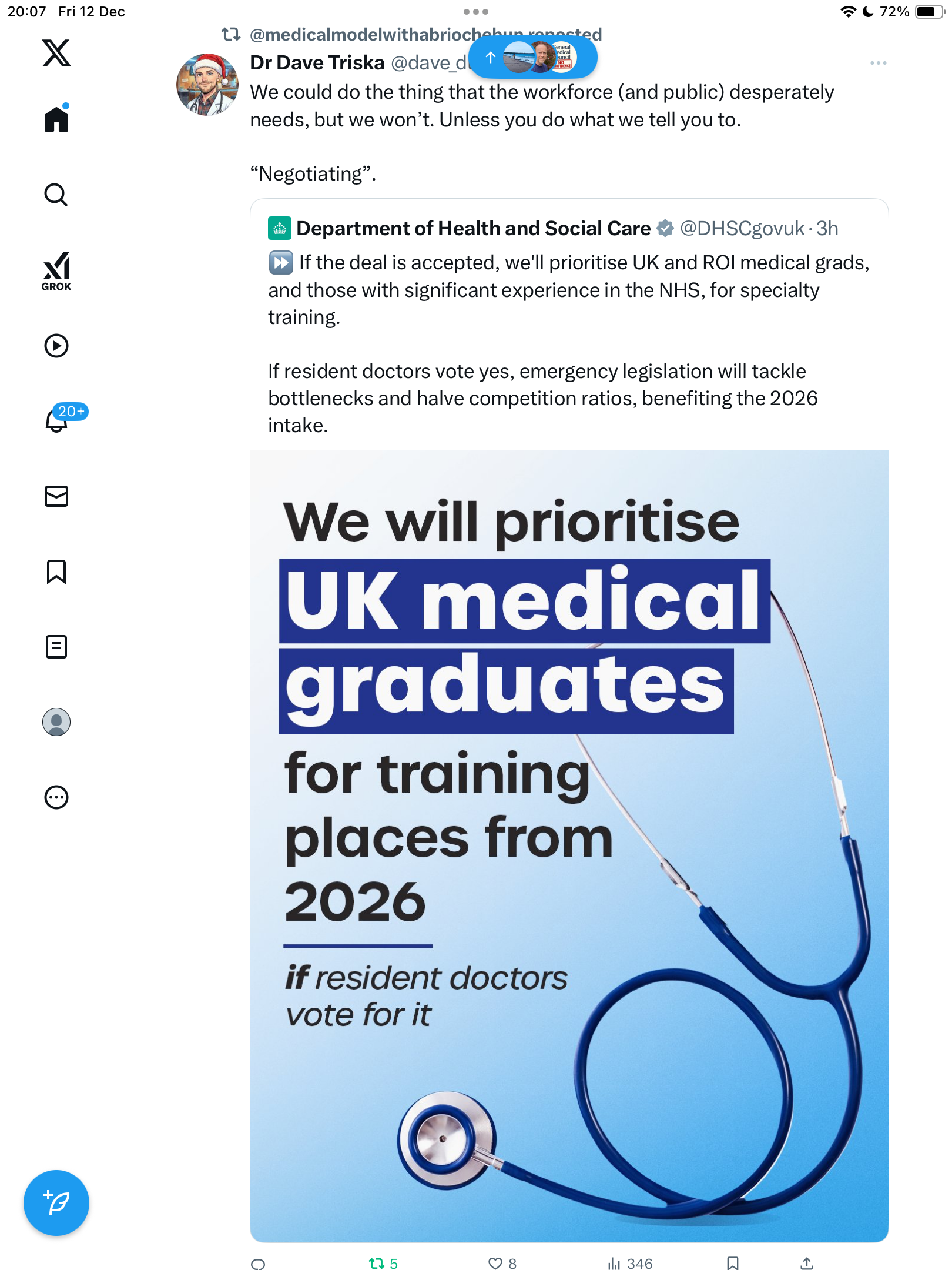Viewport: 952px width, 1270px height.
Task: Open Dr Dave Triska's profile picture
Action: coord(207,85)
